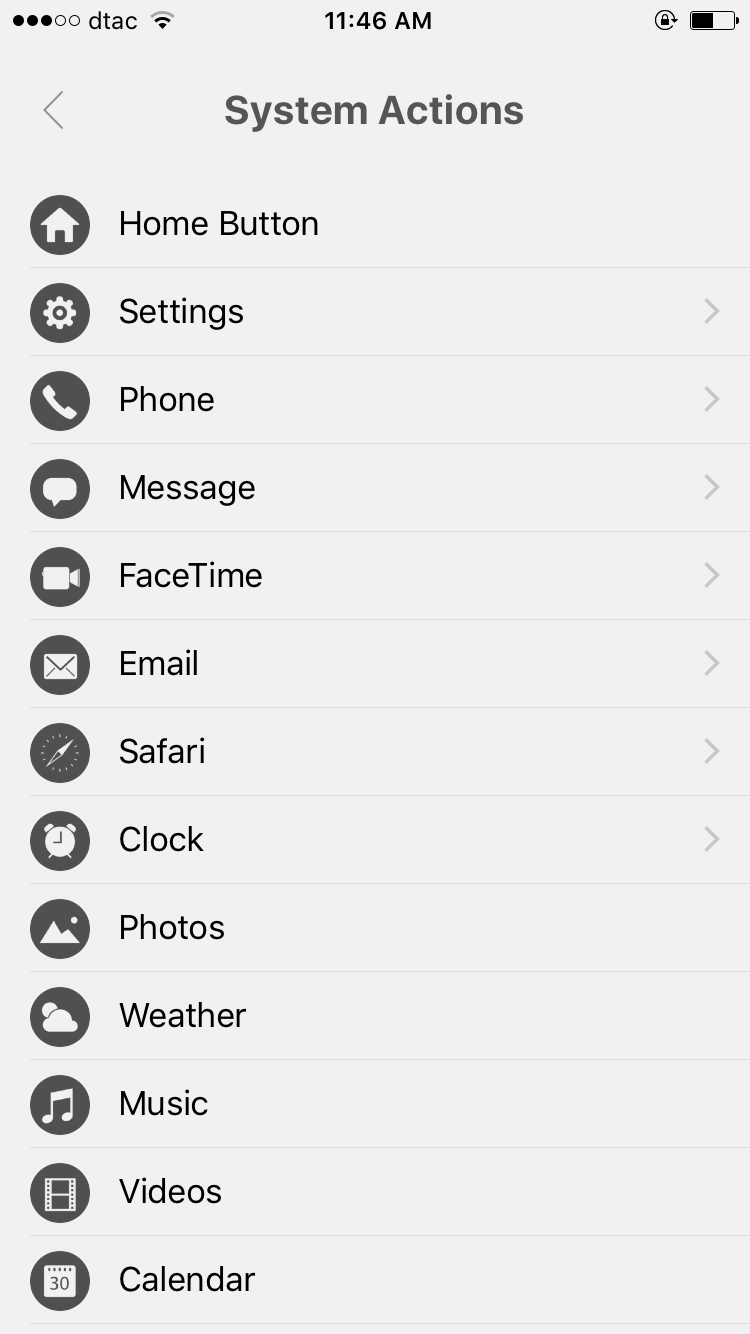Viewport: 750px width, 1334px height.
Task: Go back using the top-left arrow
Action: [54, 110]
